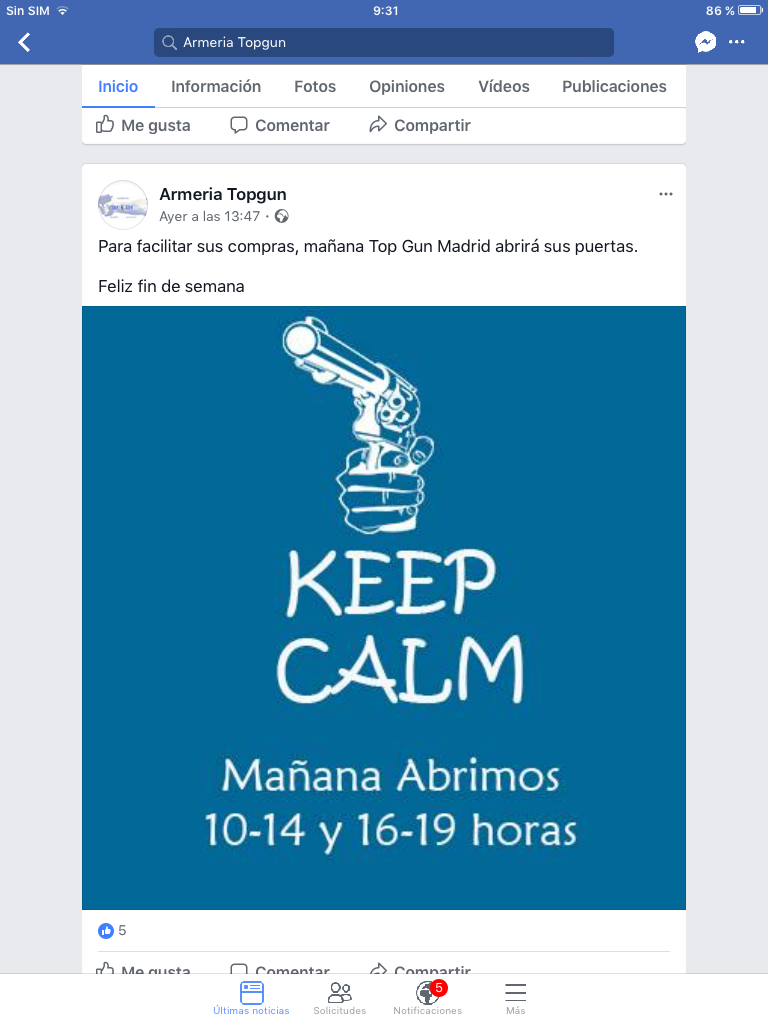The height and width of the screenshot is (1024, 768).
Task: Open Solicitudes in the bottom bar
Action: [x=340, y=997]
